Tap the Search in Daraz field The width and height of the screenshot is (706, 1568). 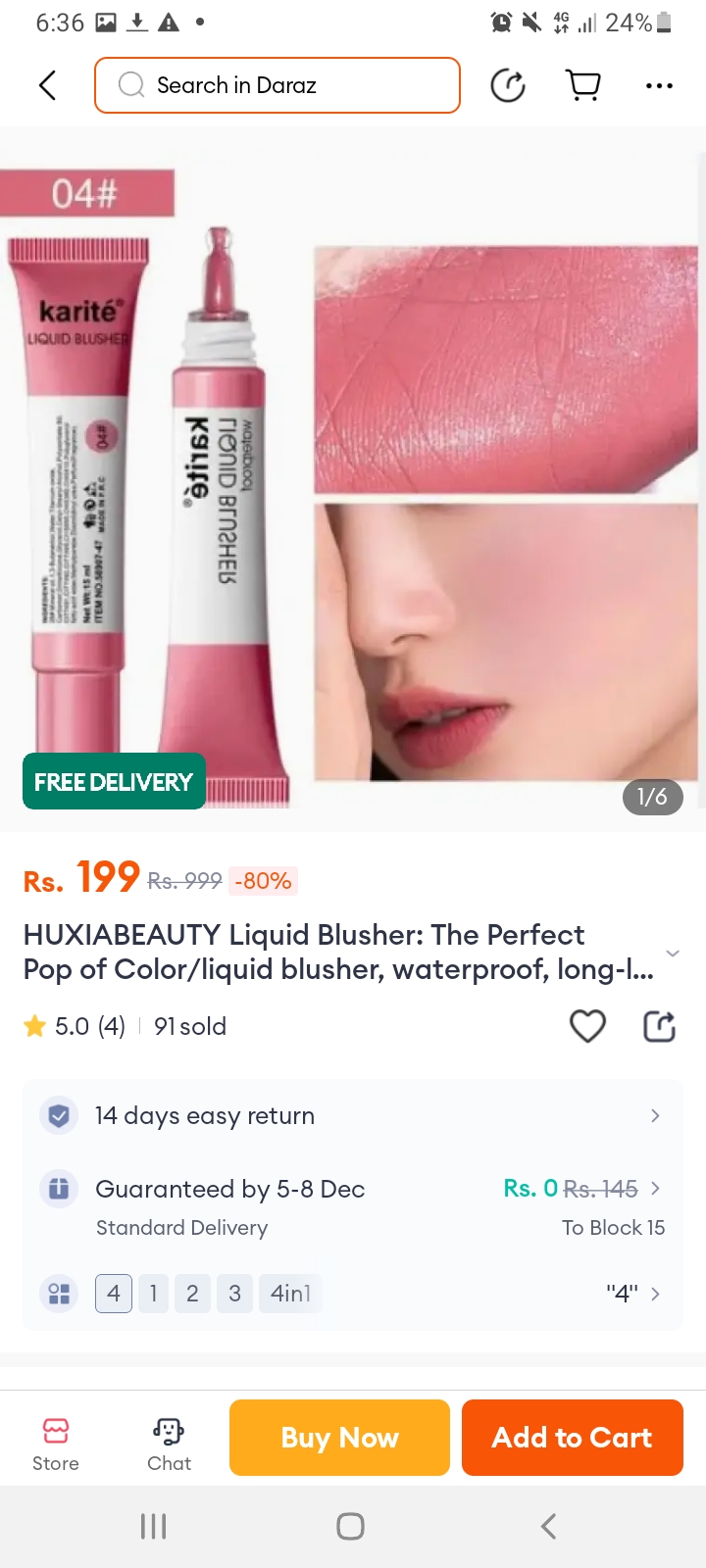pos(277,85)
